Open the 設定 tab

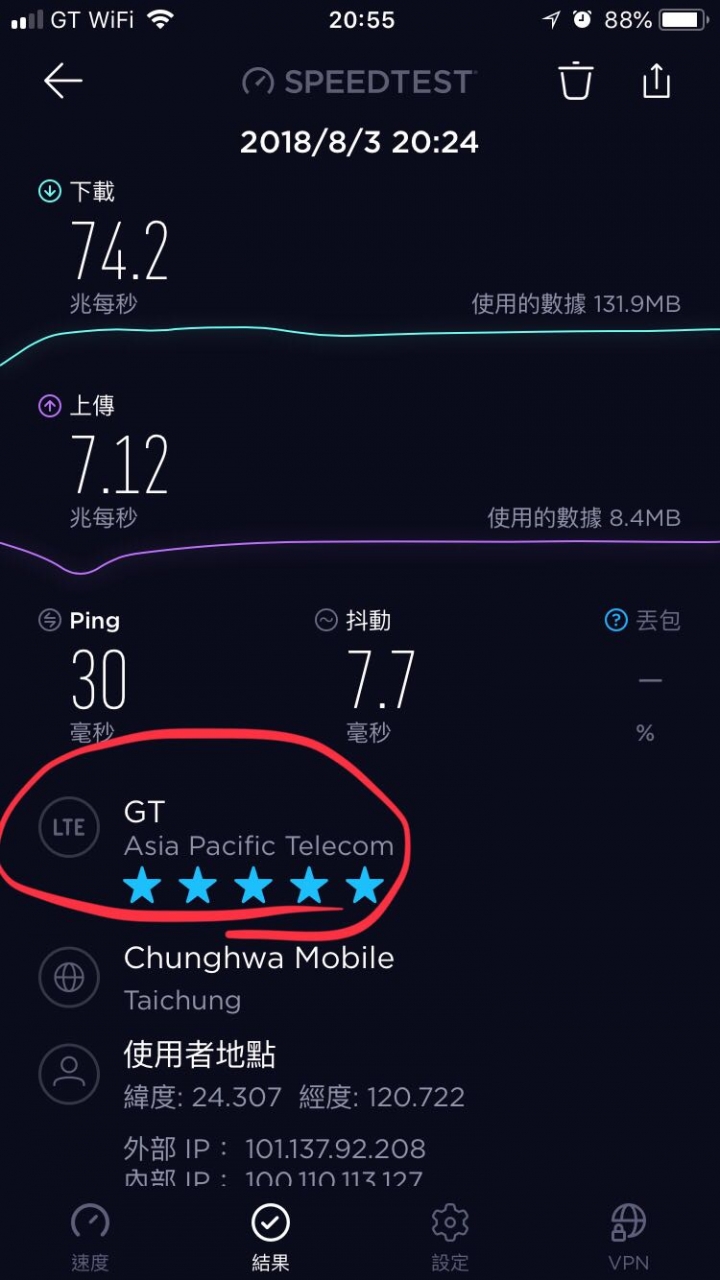[450, 1236]
